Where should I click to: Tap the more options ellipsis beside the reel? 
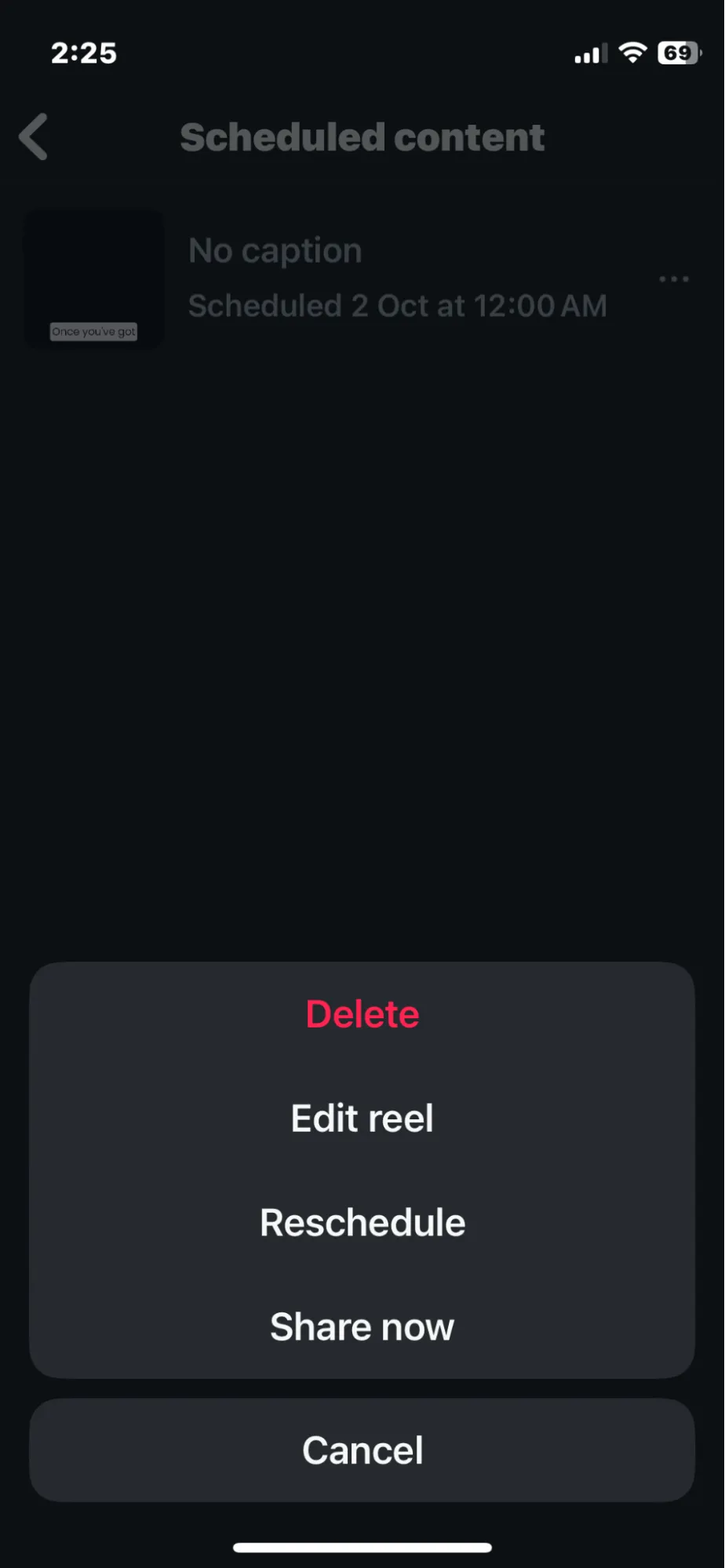click(674, 279)
